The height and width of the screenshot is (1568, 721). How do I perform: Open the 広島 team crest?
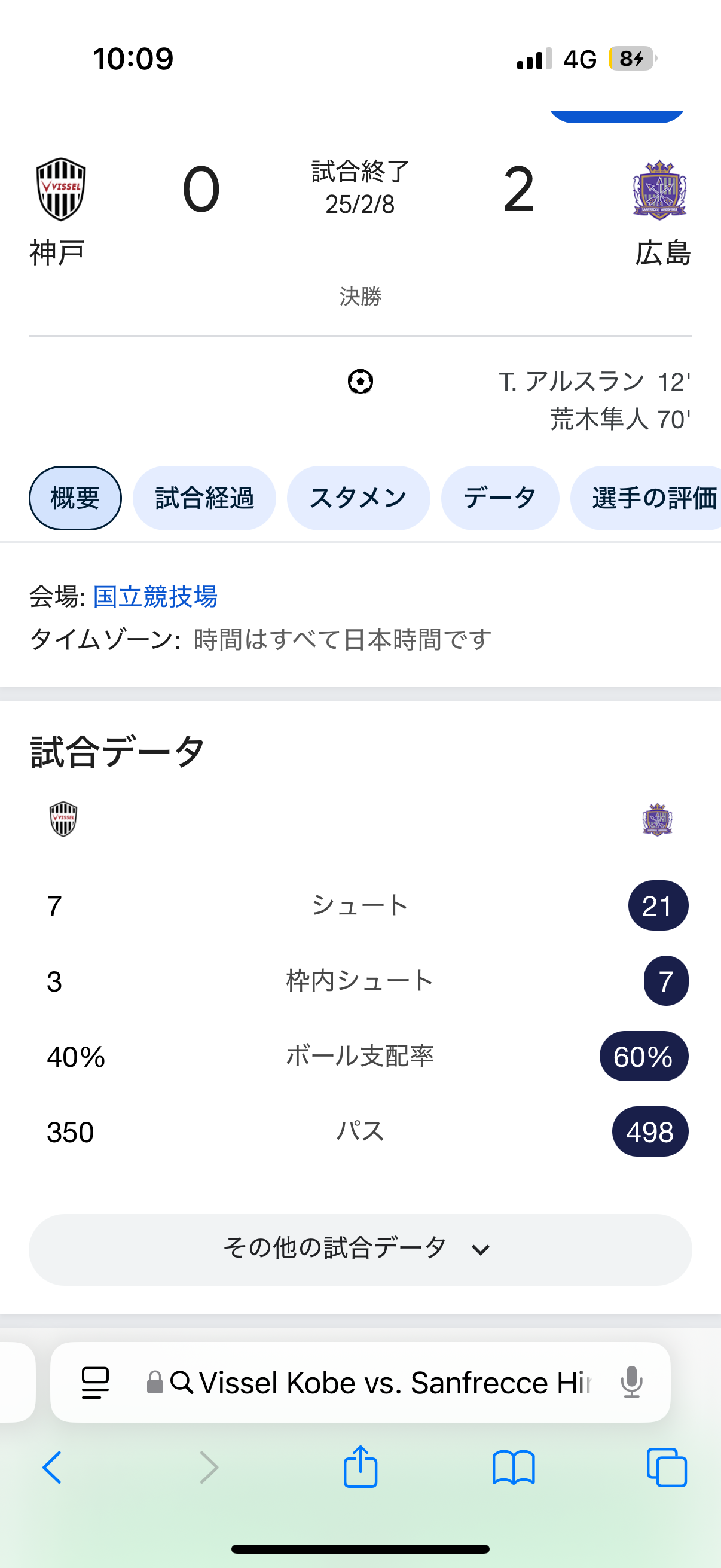click(x=659, y=190)
